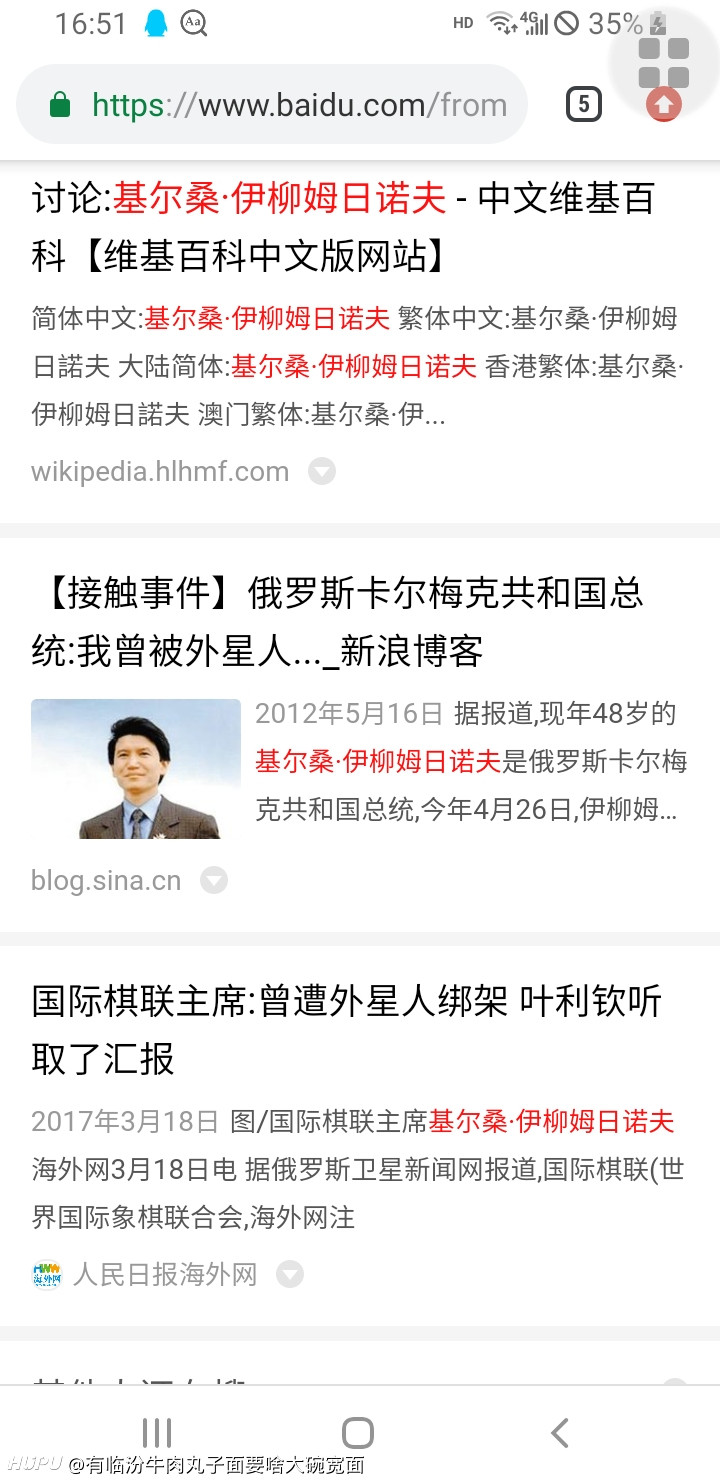This screenshot has width=720, height=1480.
Task: Tap the man's photo in the 新浪博客 result
Action: tap(136, 768)
